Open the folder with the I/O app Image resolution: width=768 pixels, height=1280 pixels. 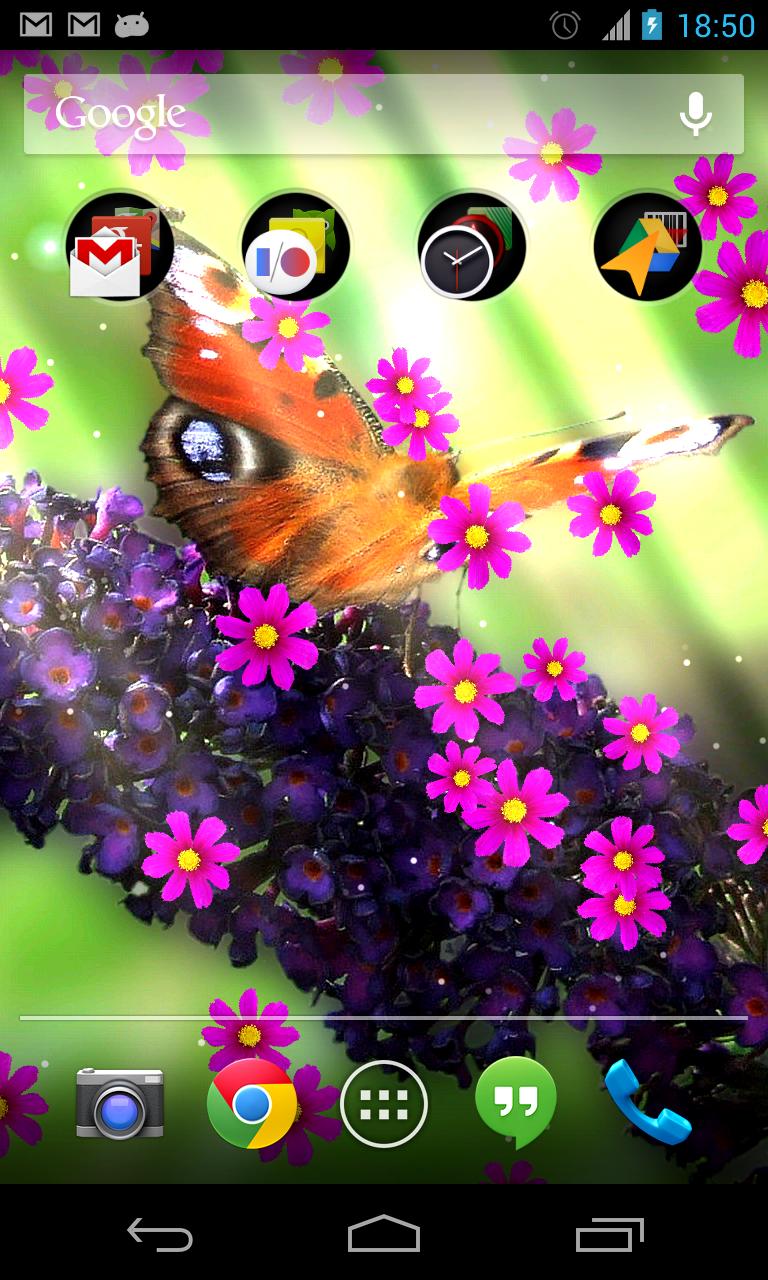point(295,247)
